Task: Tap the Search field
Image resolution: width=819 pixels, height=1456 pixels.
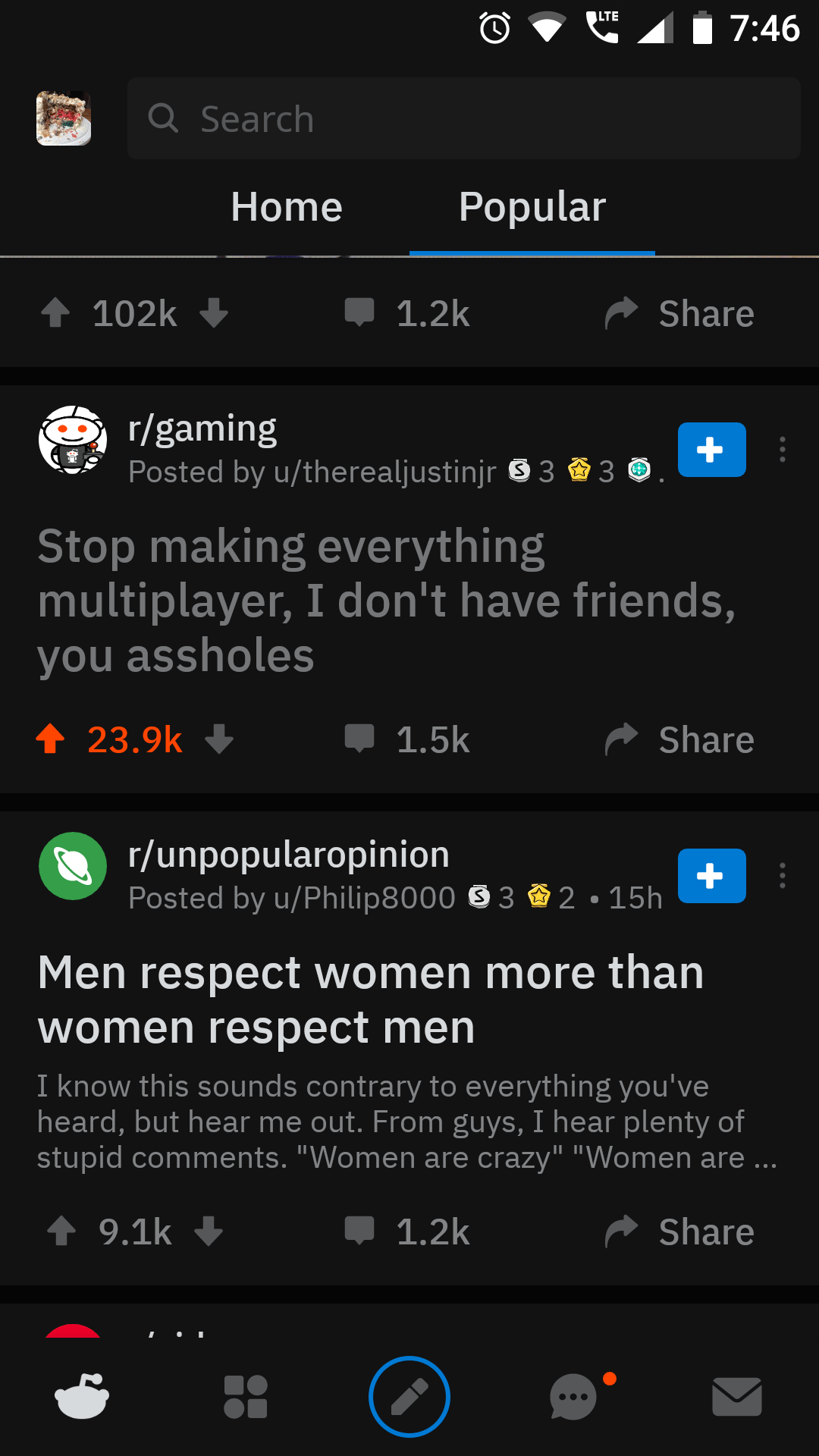Action: 463,118
